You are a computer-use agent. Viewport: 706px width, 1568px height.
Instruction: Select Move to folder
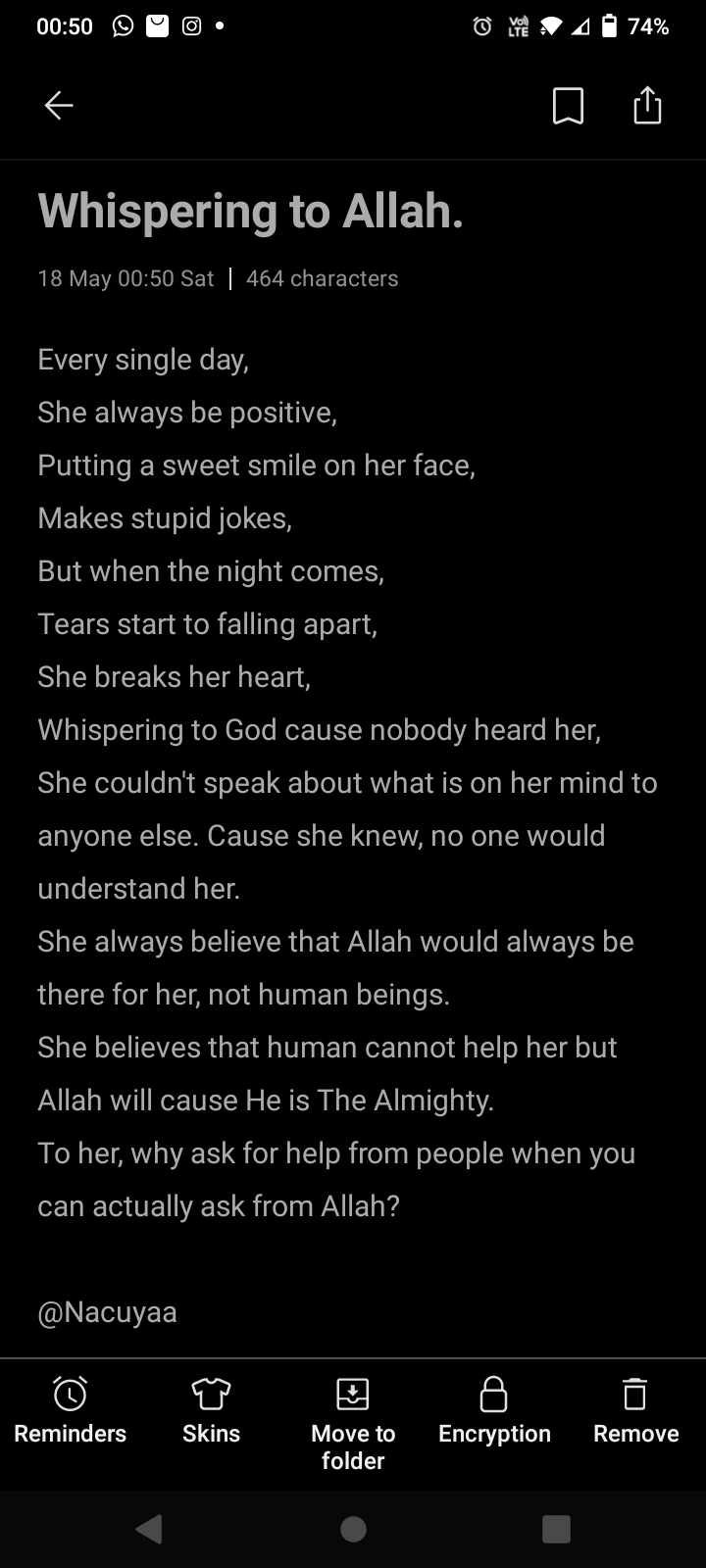coord(353,1424)
